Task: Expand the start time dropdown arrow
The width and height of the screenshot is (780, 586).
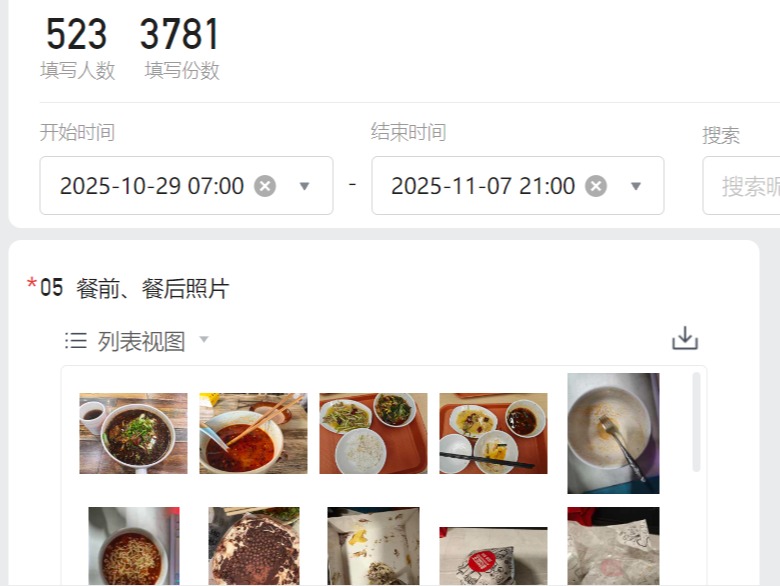Action: point(305,186)
